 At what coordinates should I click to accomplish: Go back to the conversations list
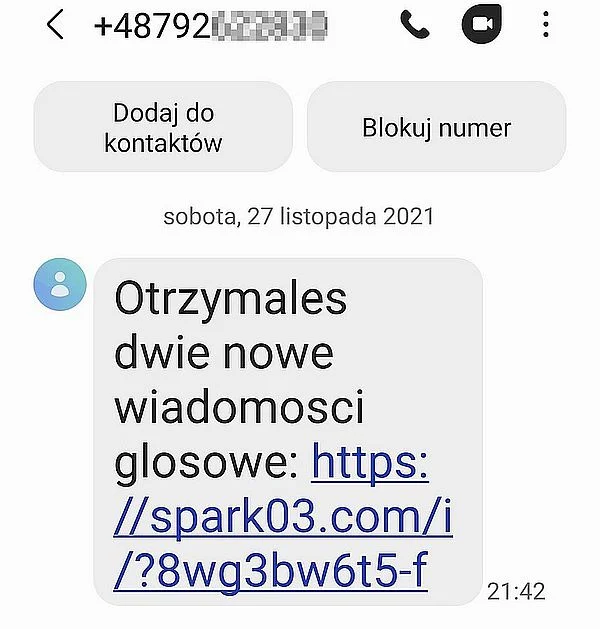55,26
